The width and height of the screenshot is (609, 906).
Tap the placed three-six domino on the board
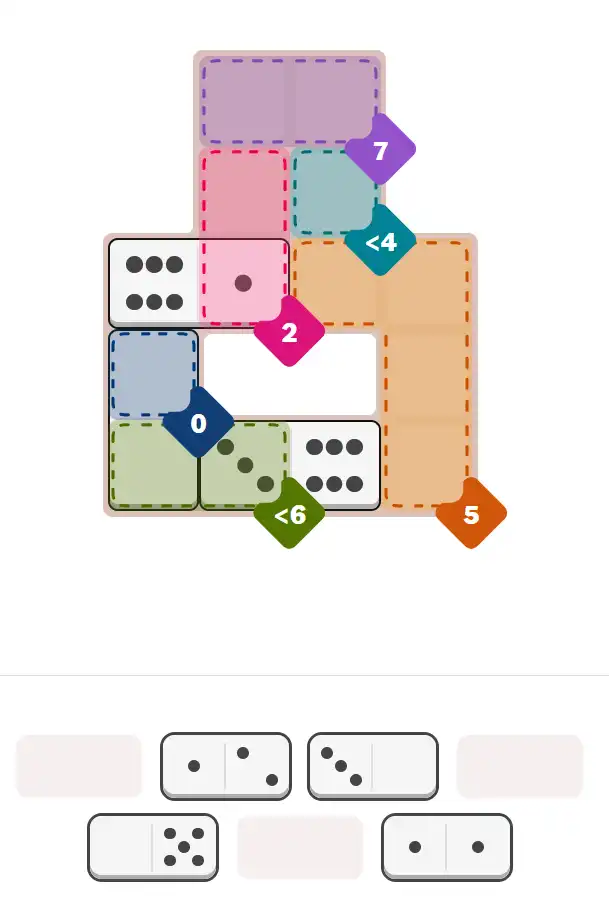(289, 465)
